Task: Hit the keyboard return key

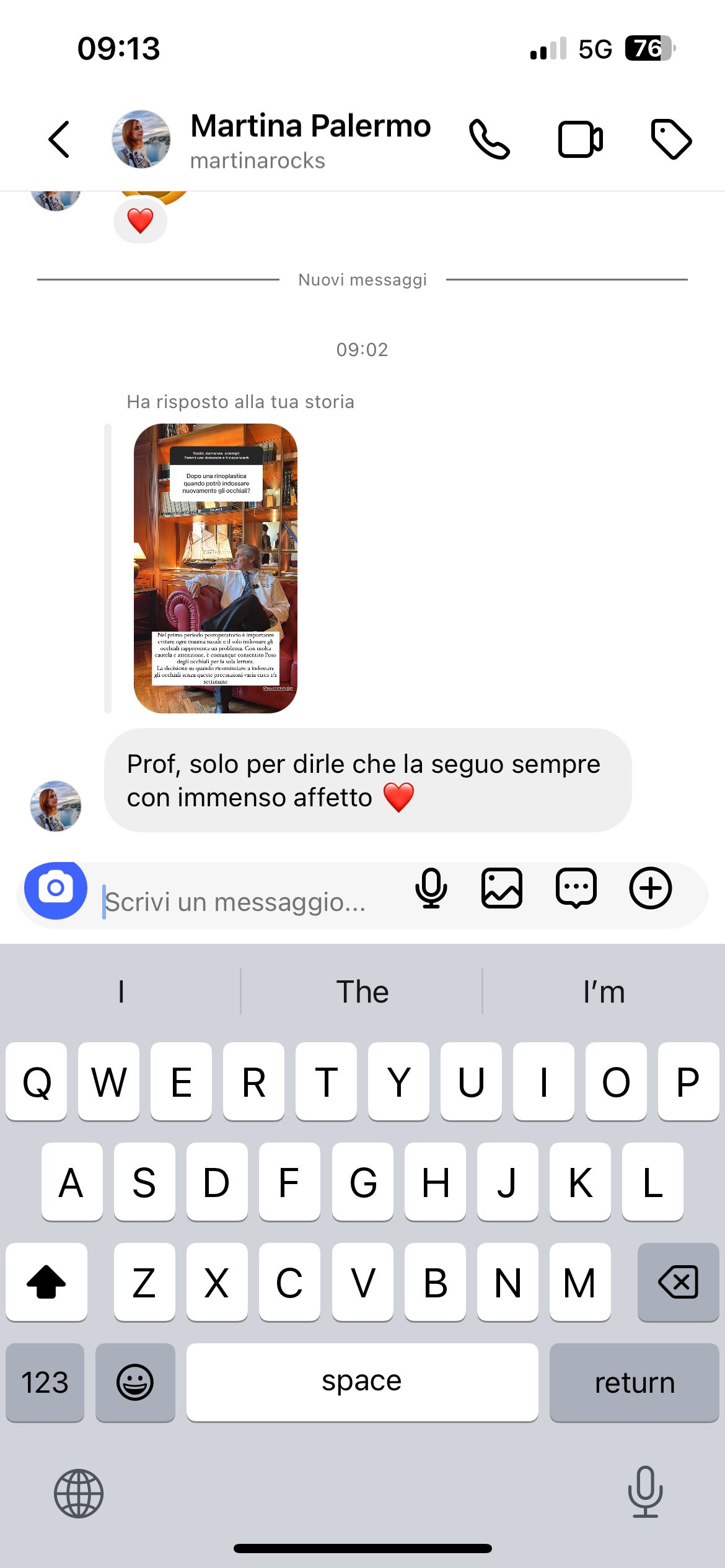Action: tap(634, 1382)
